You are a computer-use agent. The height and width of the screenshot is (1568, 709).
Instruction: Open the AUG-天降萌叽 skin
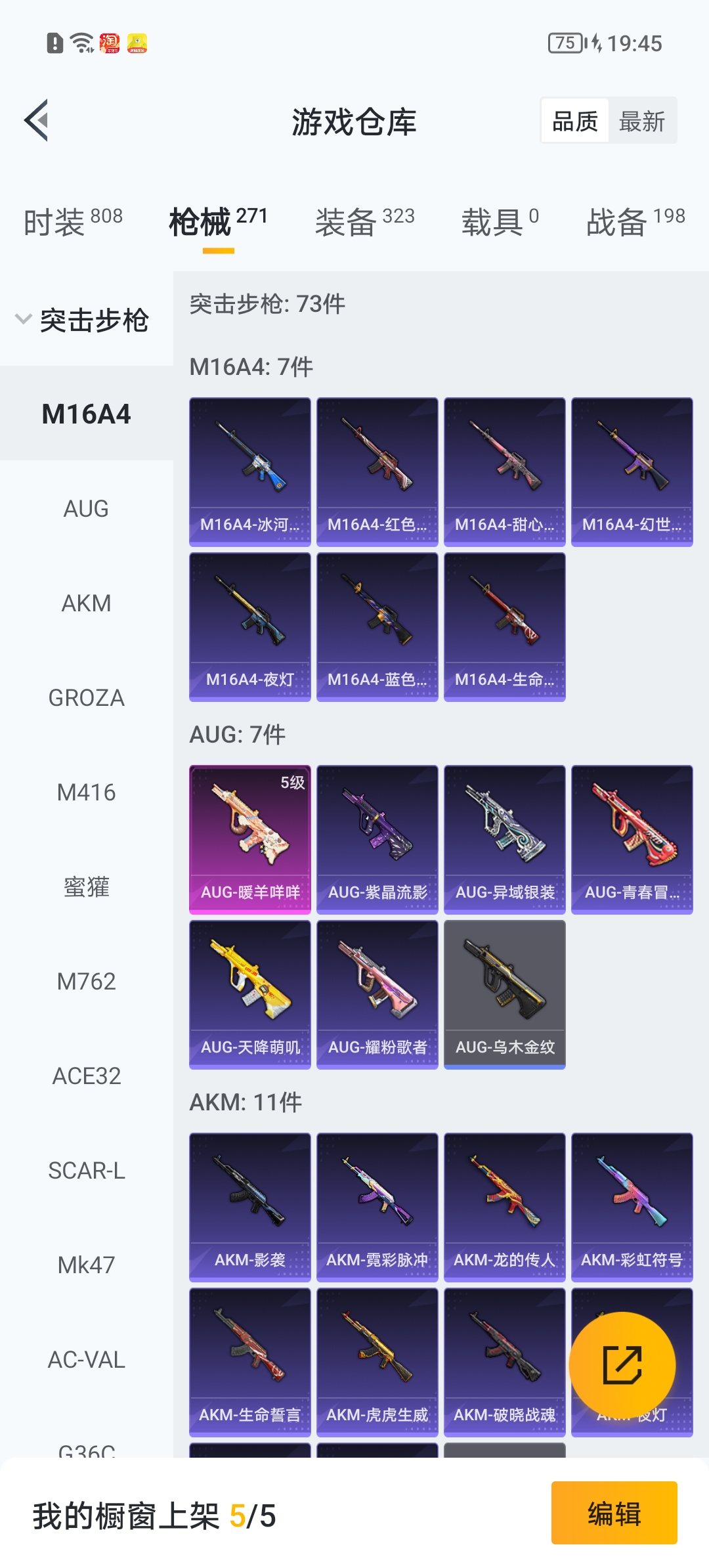coord(249,994)
